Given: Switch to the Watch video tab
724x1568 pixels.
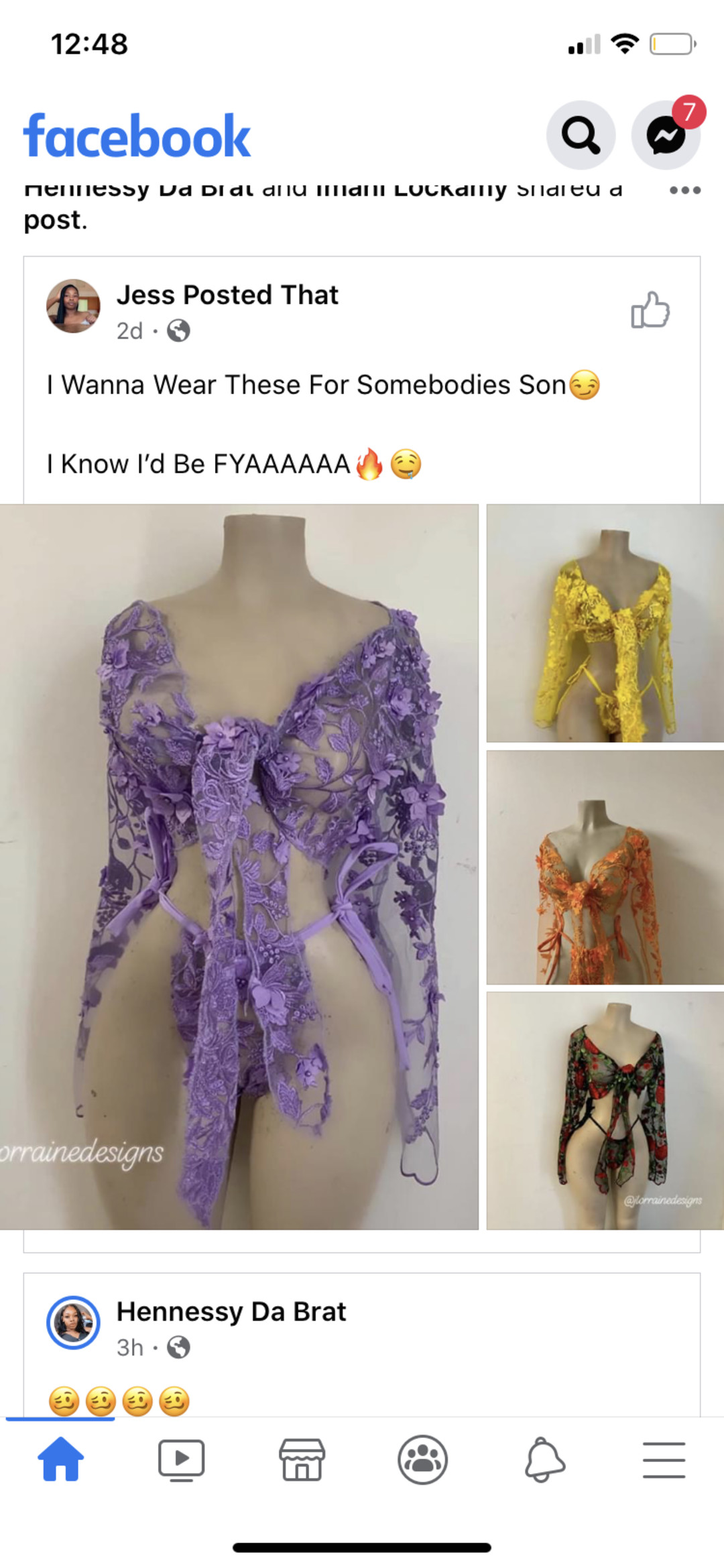Looking at the screenshot, I should (181, 1459).
